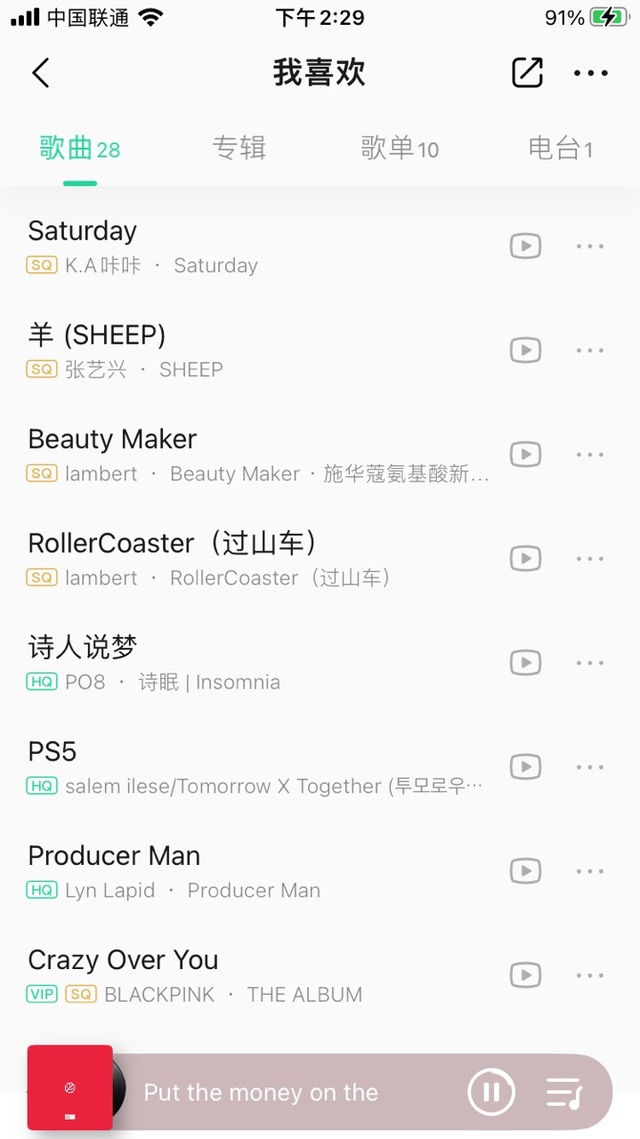Open more options for Beauty Maker
Viewport: 640px width, 1139px height.
click(x=590, y=455)
